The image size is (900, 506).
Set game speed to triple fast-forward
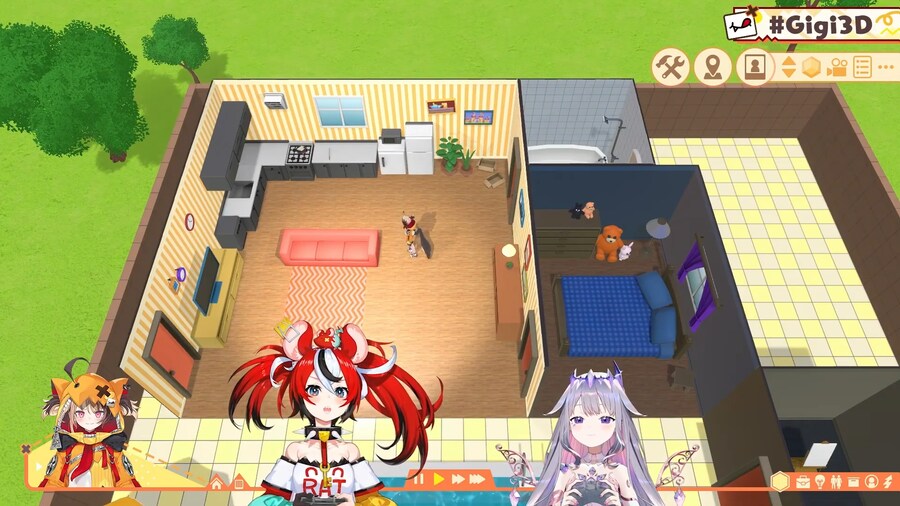coord(477,479)
